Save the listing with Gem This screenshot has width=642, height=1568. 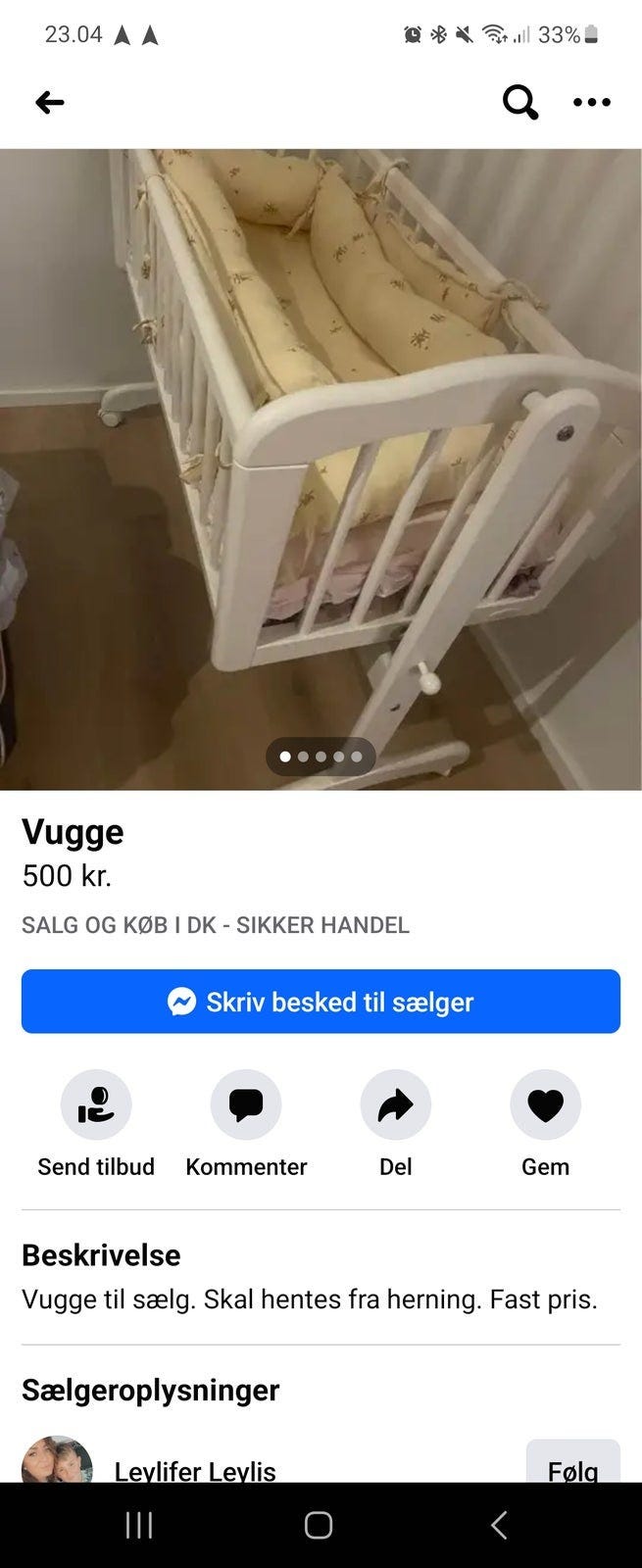546,1125
